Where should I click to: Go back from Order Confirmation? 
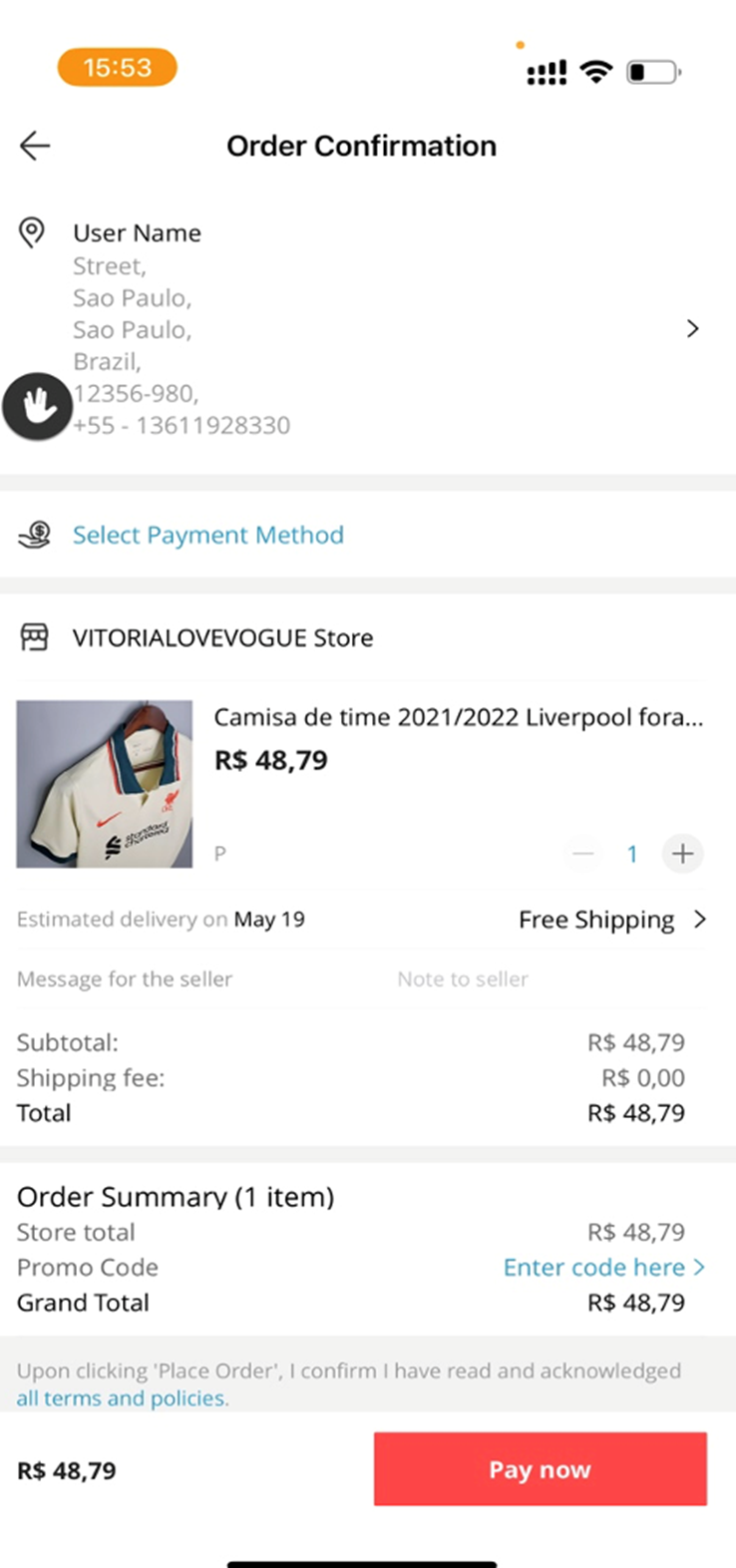(35, 147)
